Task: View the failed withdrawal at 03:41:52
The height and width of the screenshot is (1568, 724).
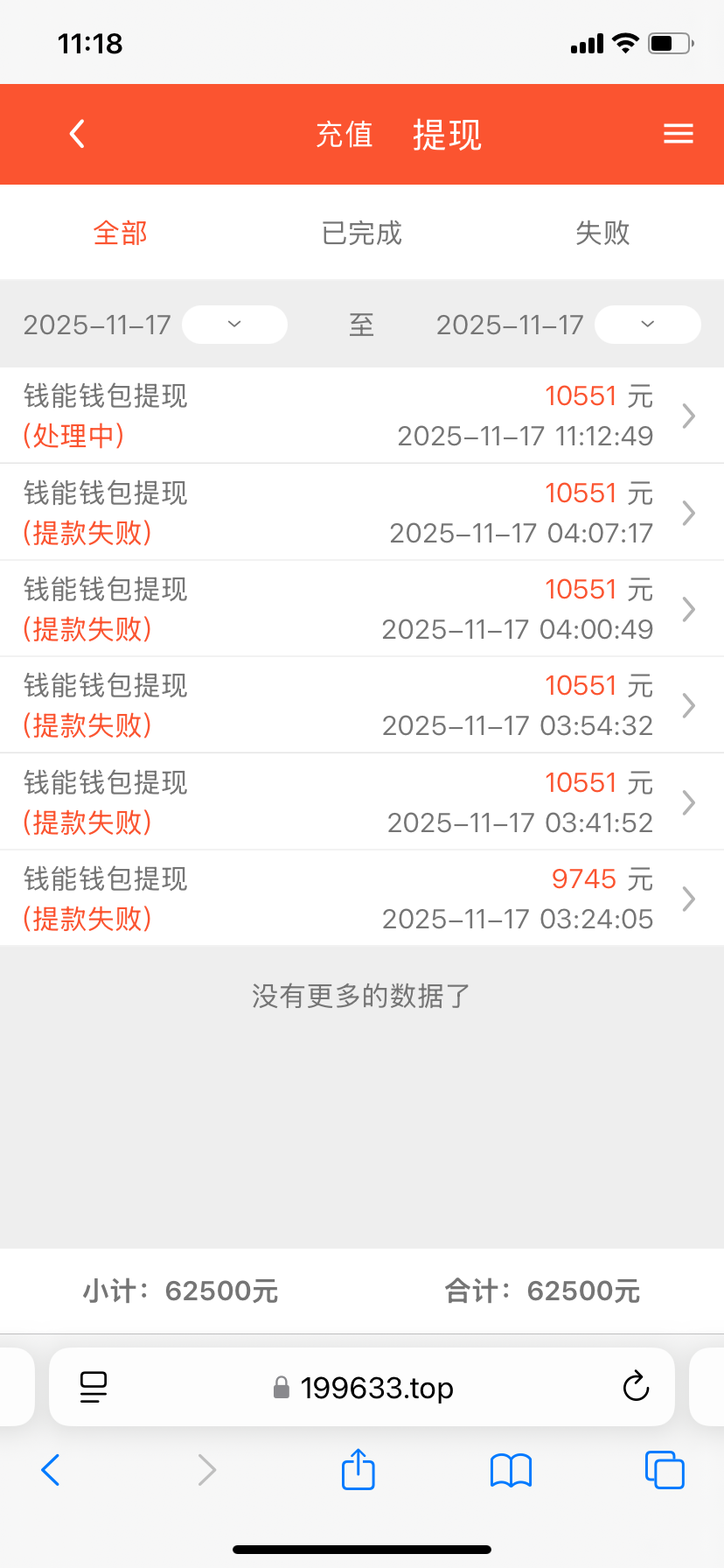Action: tap(361, 801)
